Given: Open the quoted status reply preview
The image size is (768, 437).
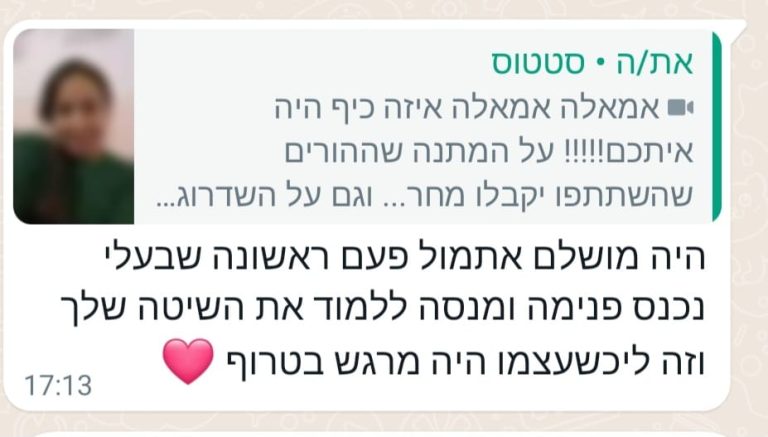Looking at the screenshot, I should coord(420,126).
